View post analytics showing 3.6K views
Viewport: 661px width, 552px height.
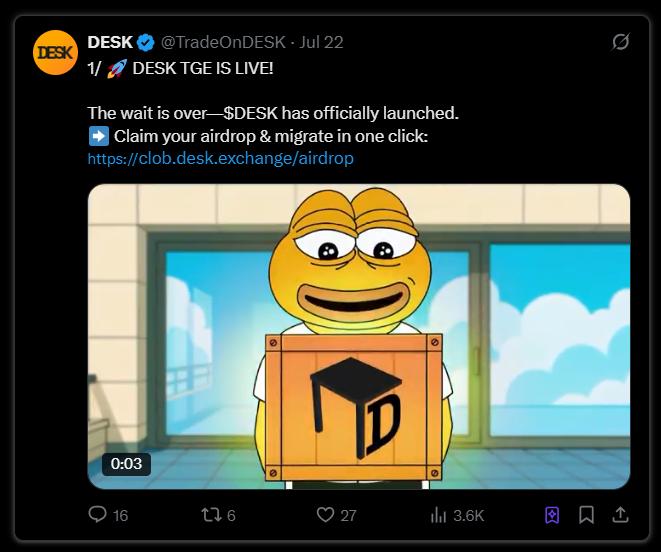pyautogui.click(x=438, y=515)
